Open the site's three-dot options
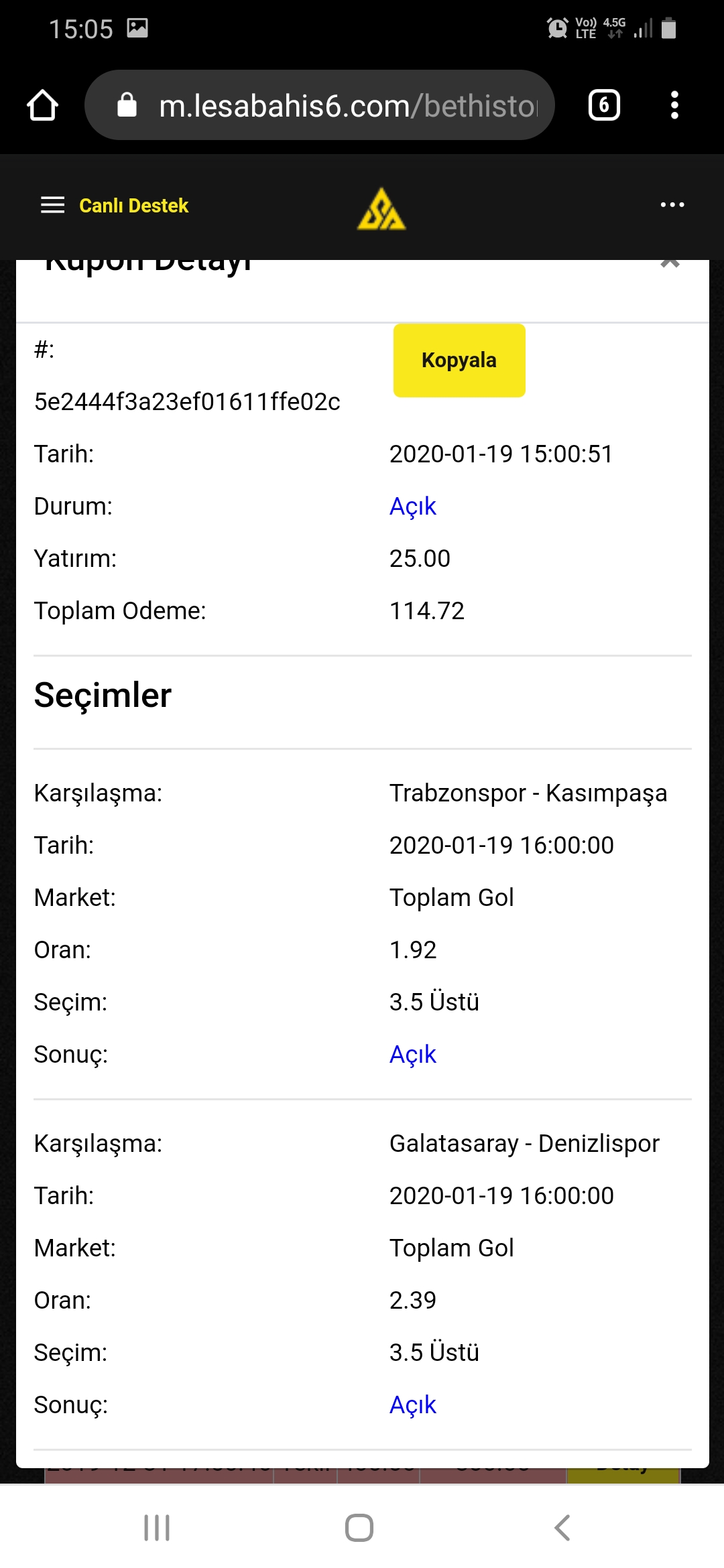724x1568 pixels. pos(672,205)
